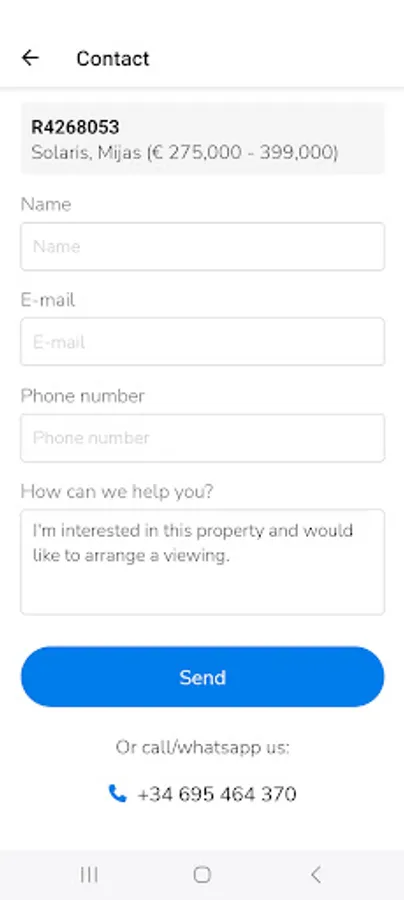
Task: Send the contact request
Action: click(x=203, y=677)
